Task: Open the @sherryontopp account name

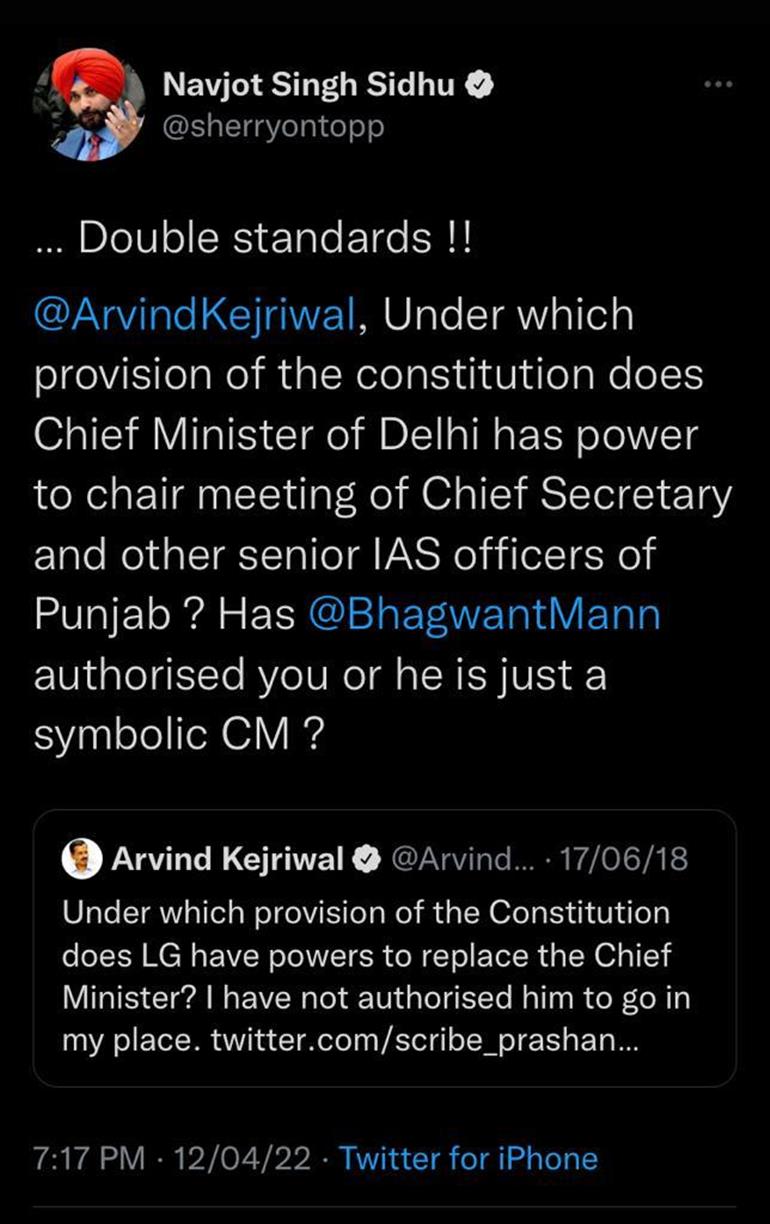Action: pos(273,127)
